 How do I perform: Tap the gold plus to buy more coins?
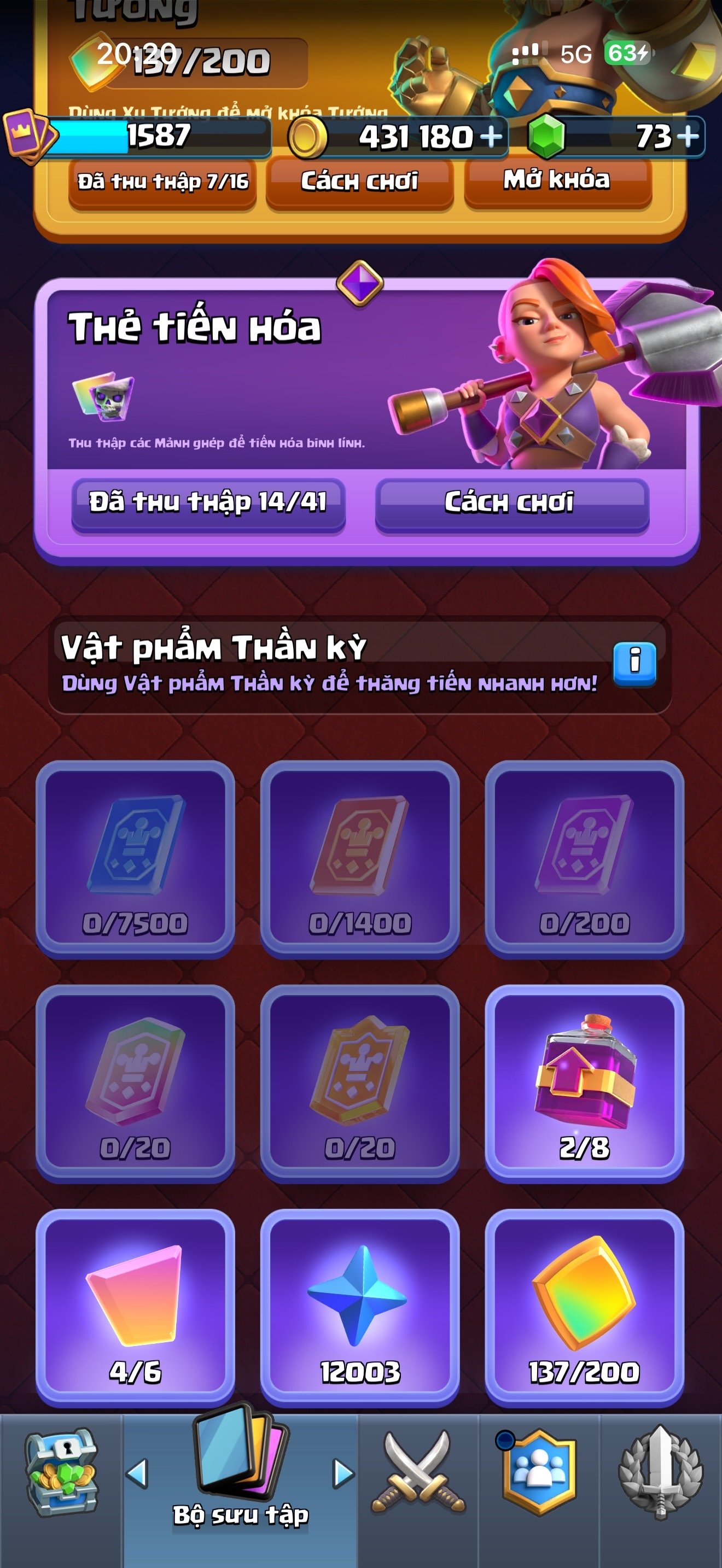pyautogui.click(x=491, y=136)
